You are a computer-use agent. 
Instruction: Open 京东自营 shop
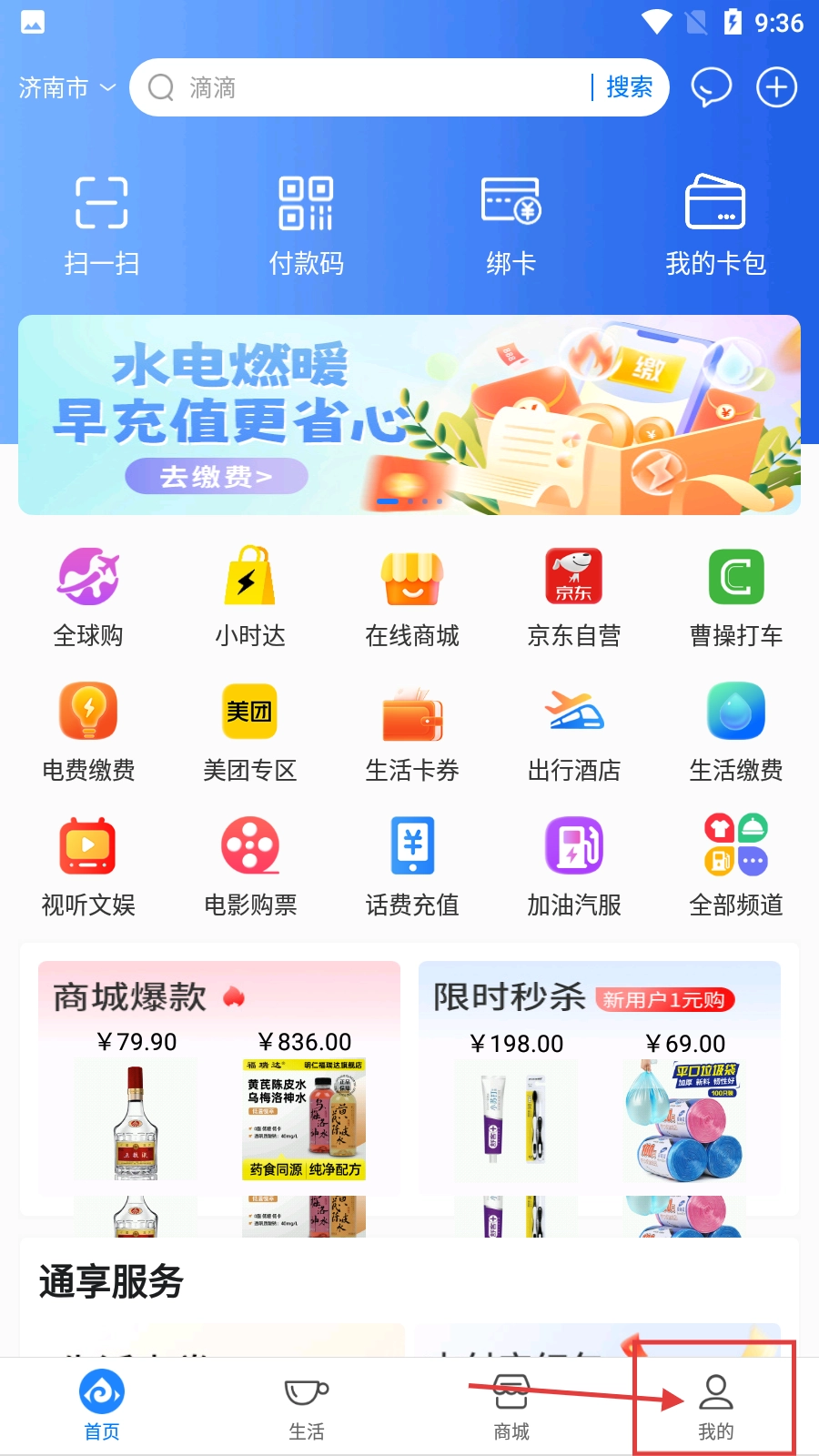point(574,598)
